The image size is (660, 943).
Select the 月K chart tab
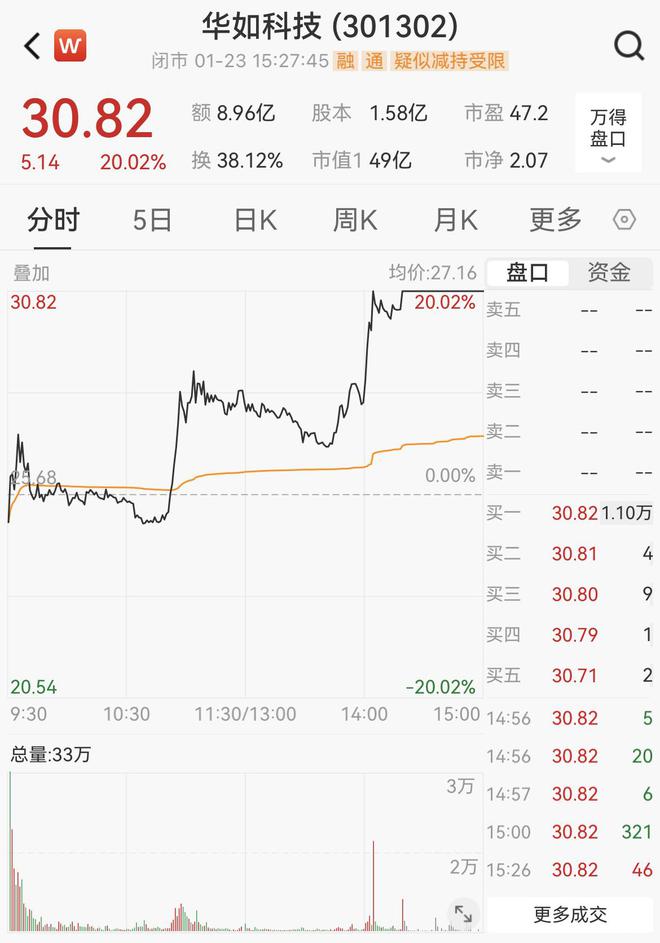(x=455, y=219)
